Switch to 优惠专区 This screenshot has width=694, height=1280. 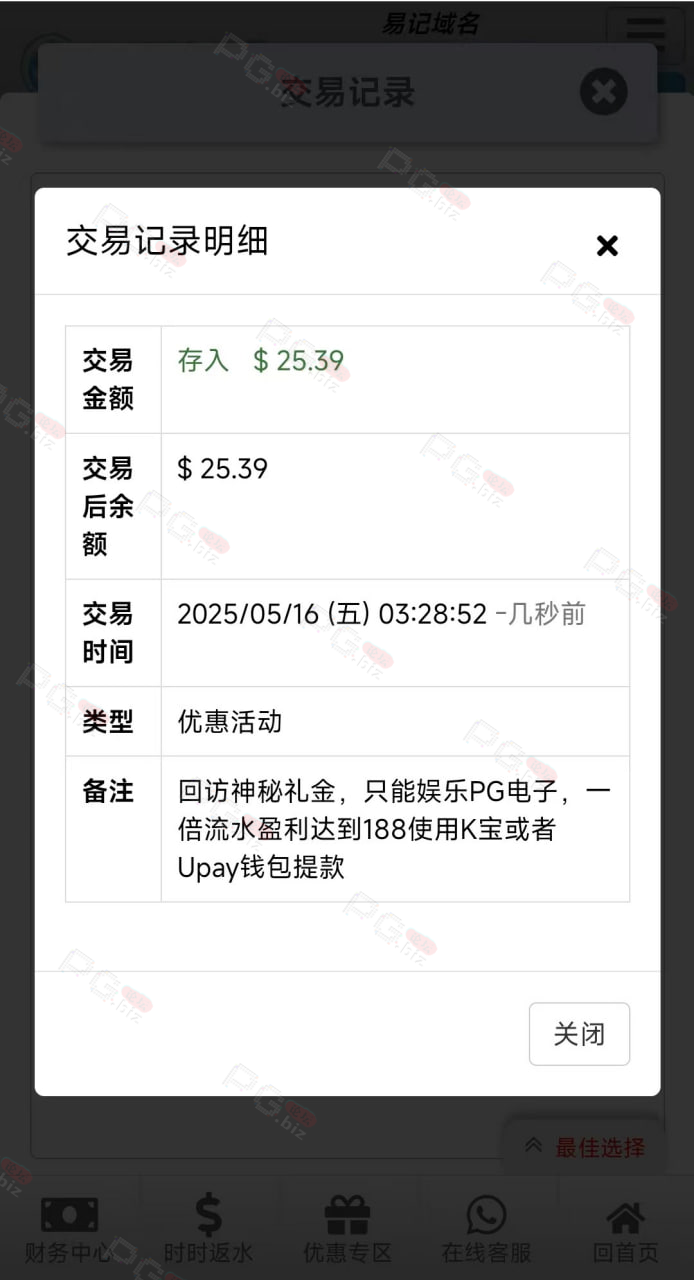click(347, 1229)
